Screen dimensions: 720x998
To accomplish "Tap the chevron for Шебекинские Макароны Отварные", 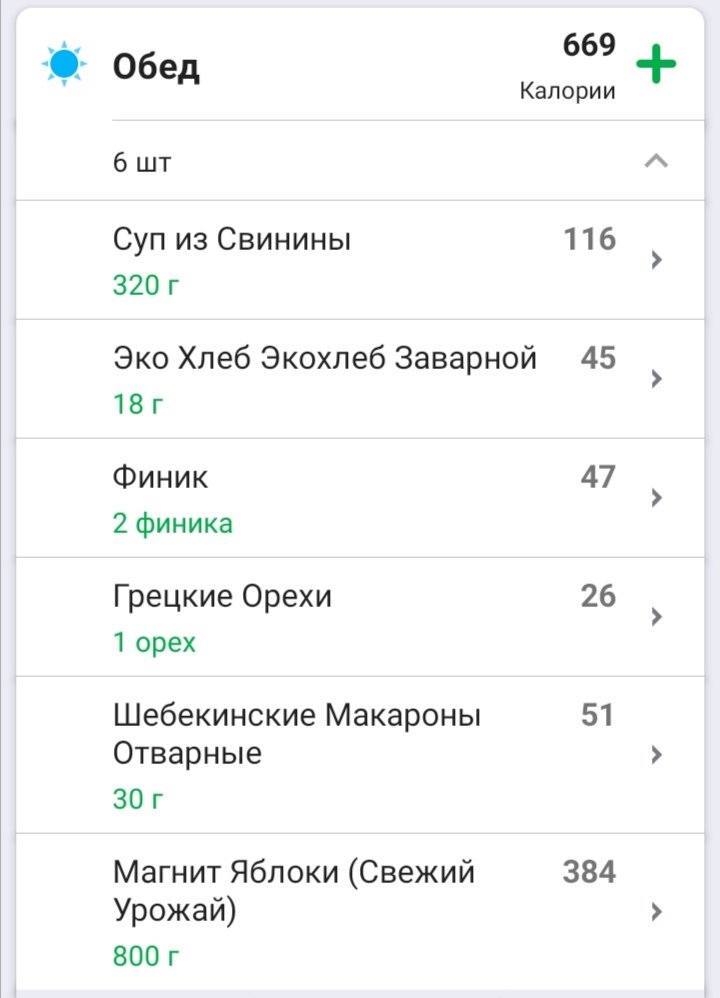I will (x=657, y=757).
